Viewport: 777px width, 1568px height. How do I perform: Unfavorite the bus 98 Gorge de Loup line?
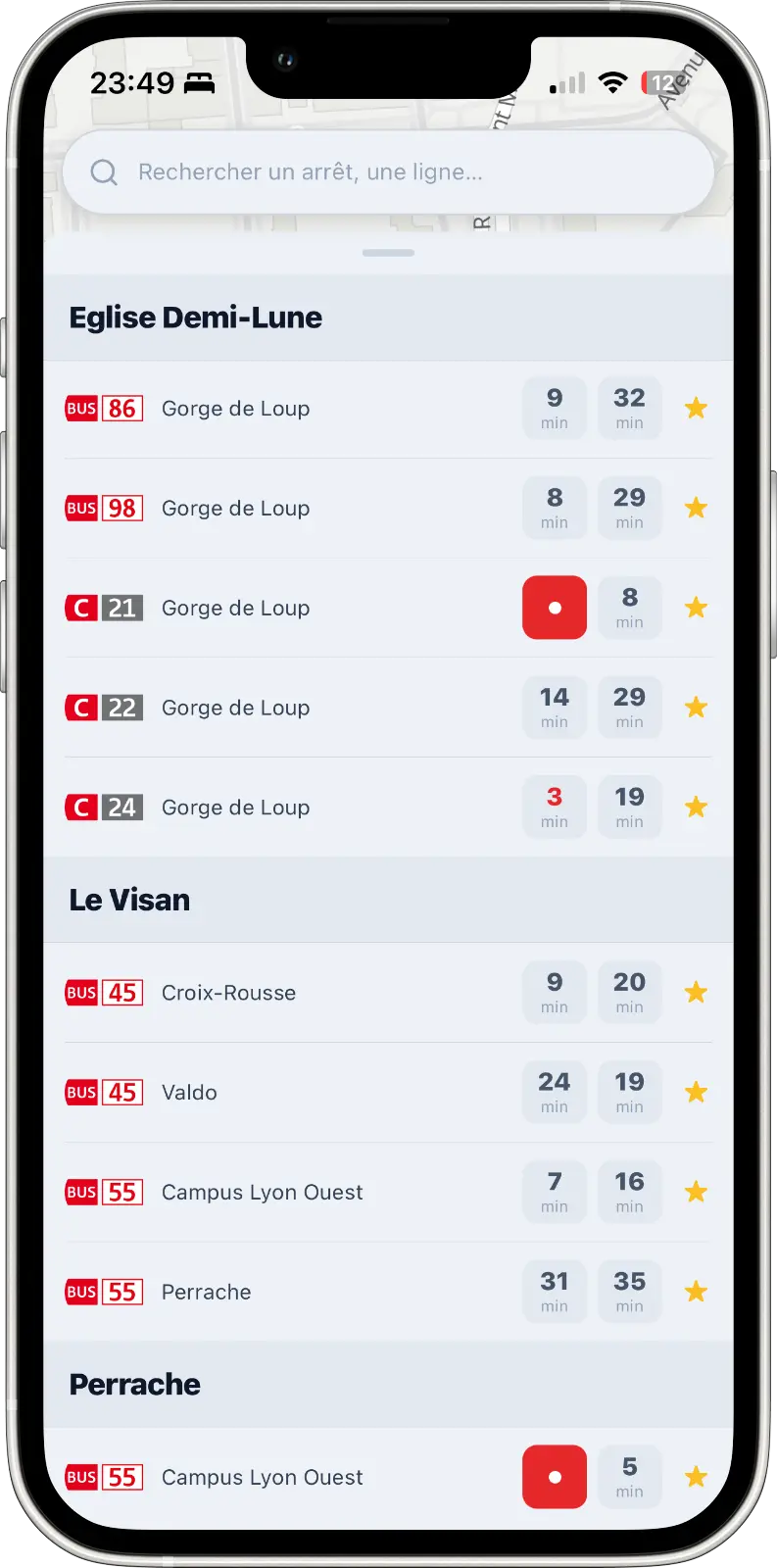(x=696, y=508)
